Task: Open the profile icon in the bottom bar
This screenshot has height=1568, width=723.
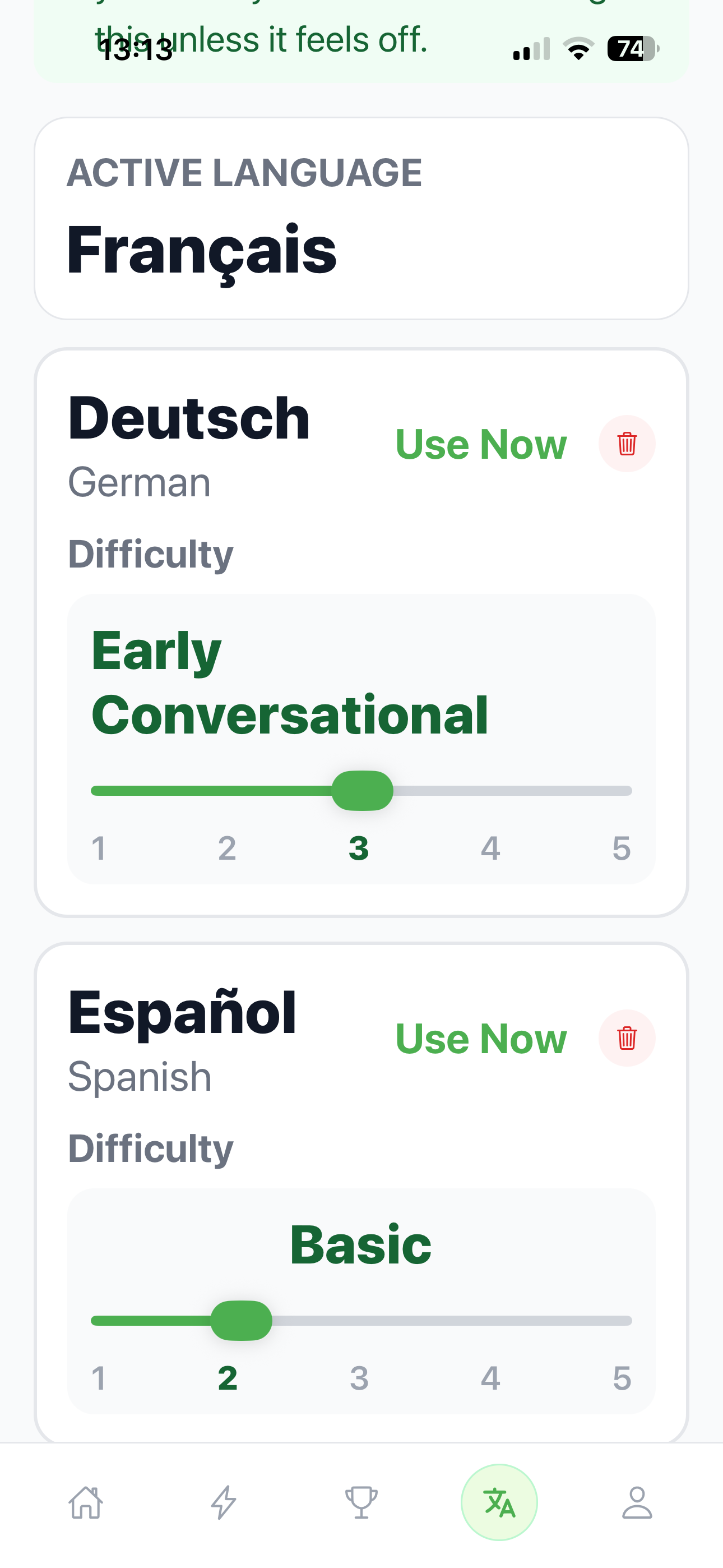Action: pos(637,1504)
